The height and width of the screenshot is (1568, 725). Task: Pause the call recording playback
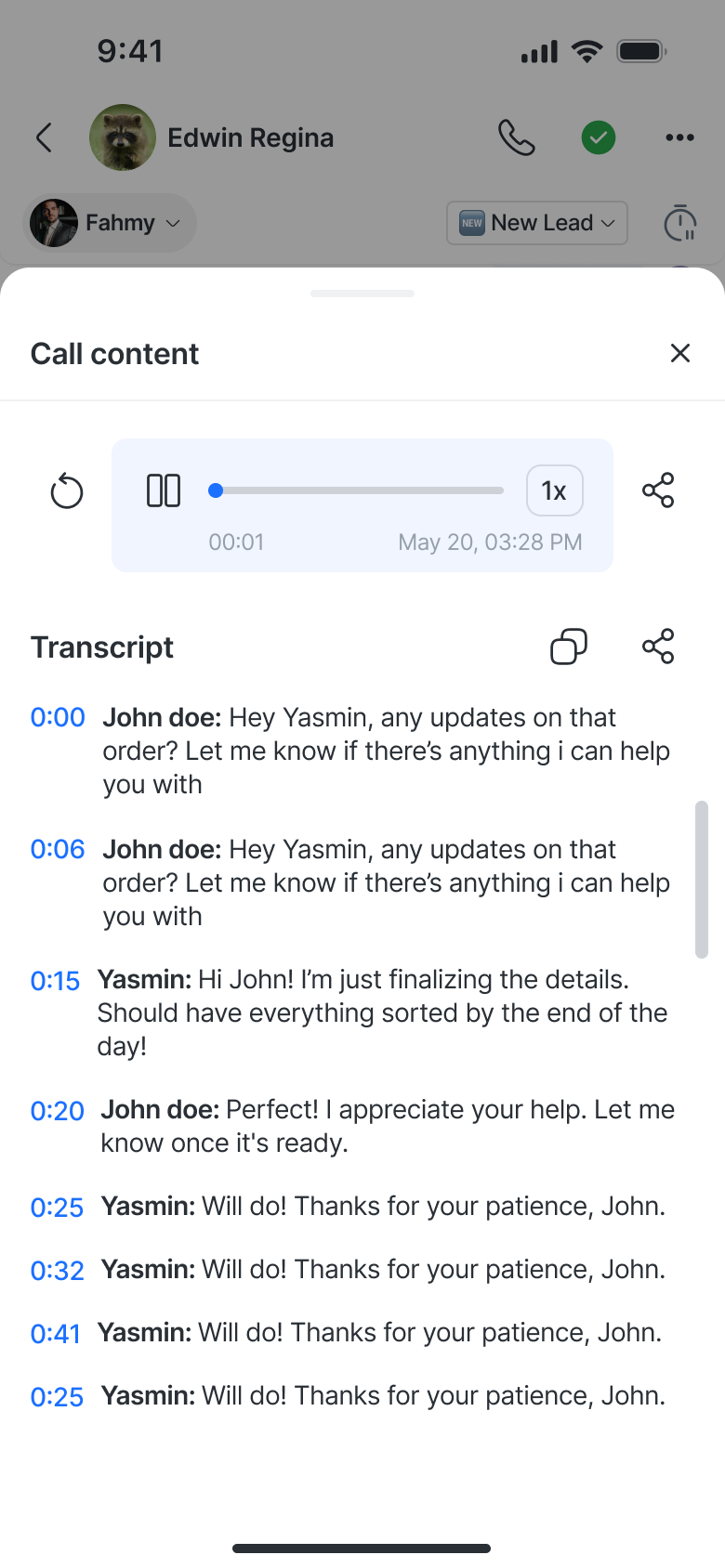coord(164,490)
